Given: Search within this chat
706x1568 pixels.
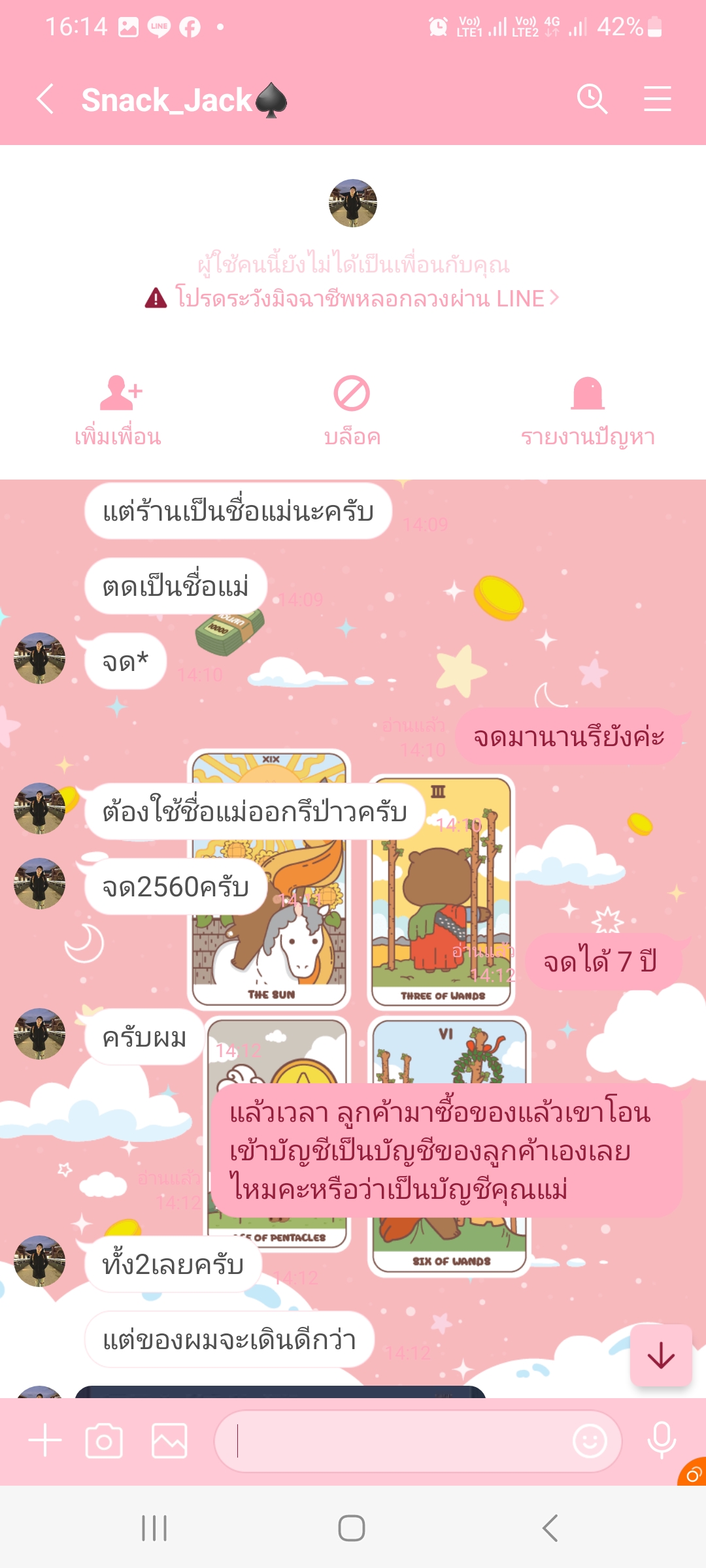Looking at the screenshot, I should pyautogui.click(x=592, y=99).
